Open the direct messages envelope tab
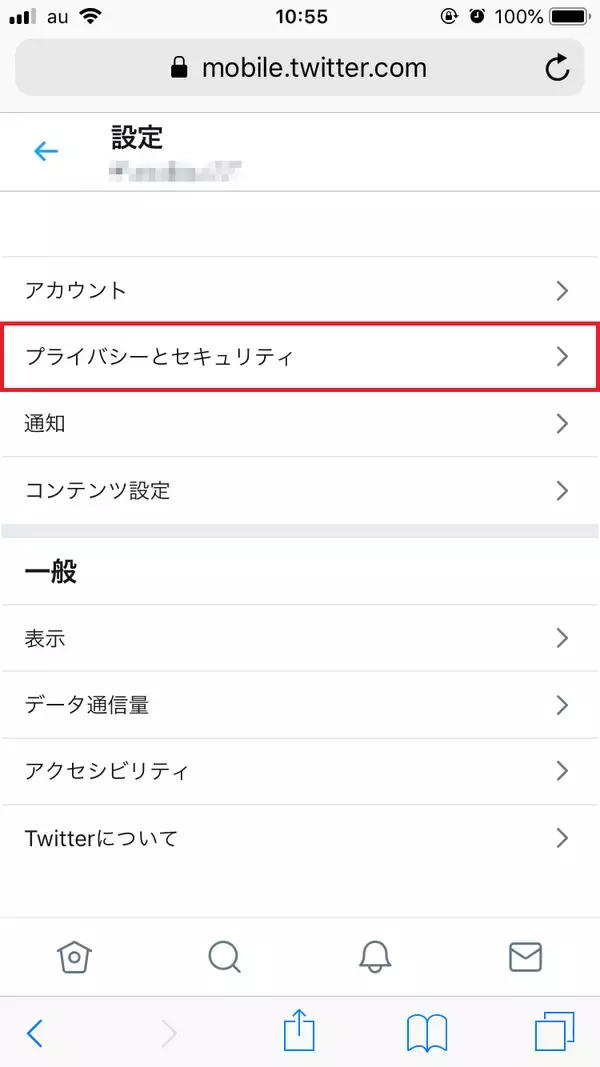Viewport: 600px width, 1067px height. (525, 957)
